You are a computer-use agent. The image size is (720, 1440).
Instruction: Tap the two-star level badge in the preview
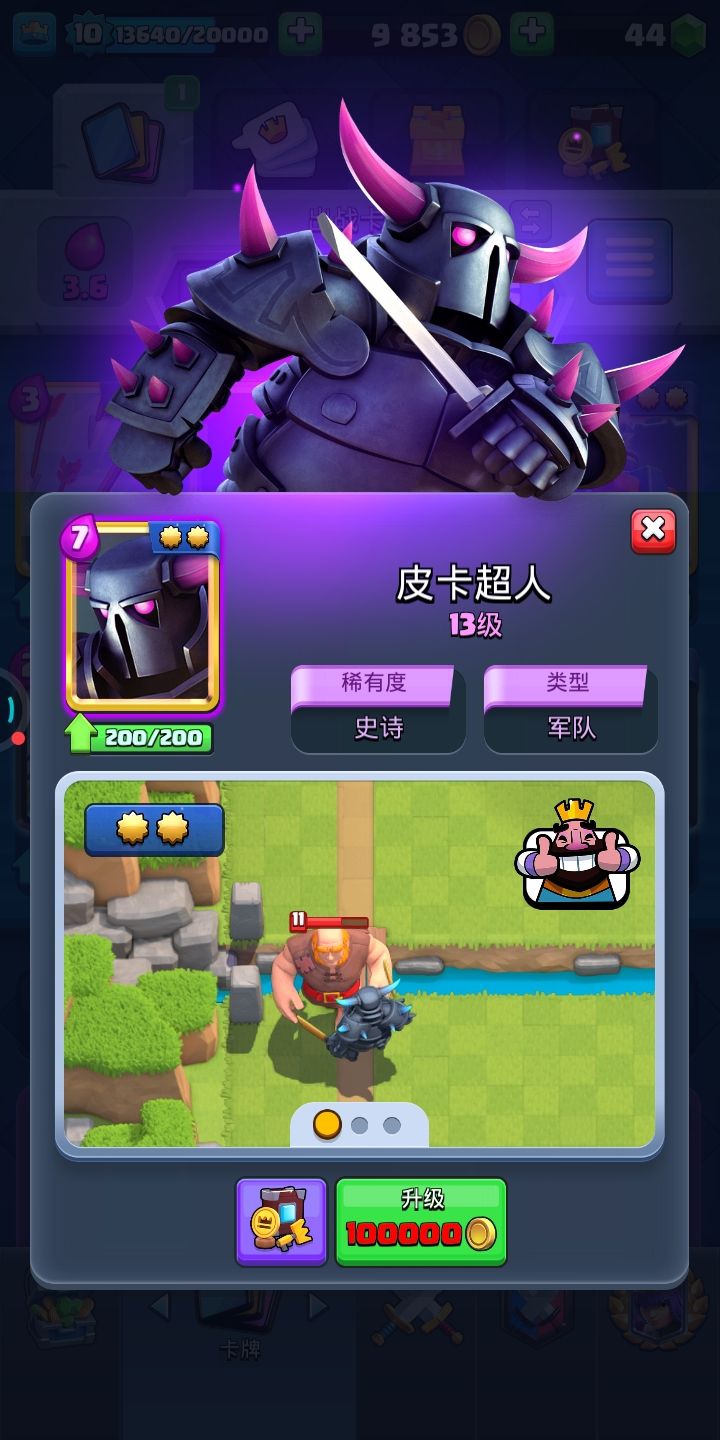coord(154,829)
